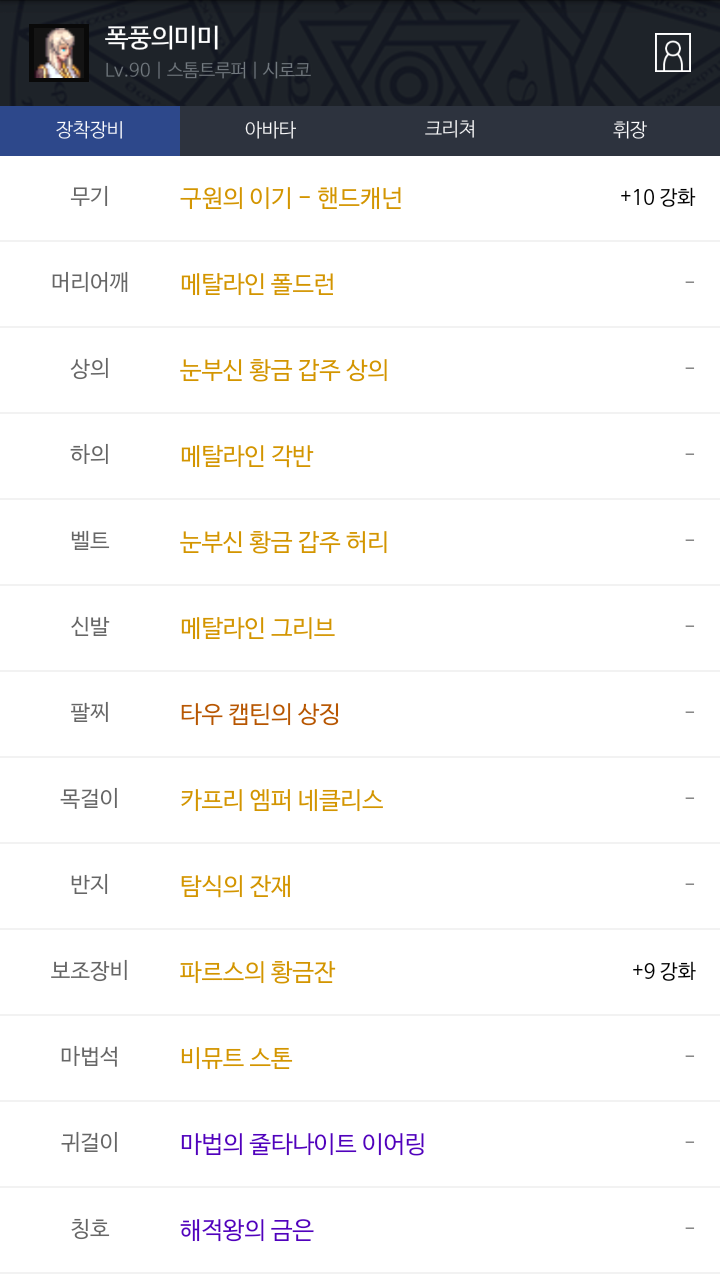Switch to the 크리쳐 tab
Screen dimensions: 720x1280
(450, 130)
